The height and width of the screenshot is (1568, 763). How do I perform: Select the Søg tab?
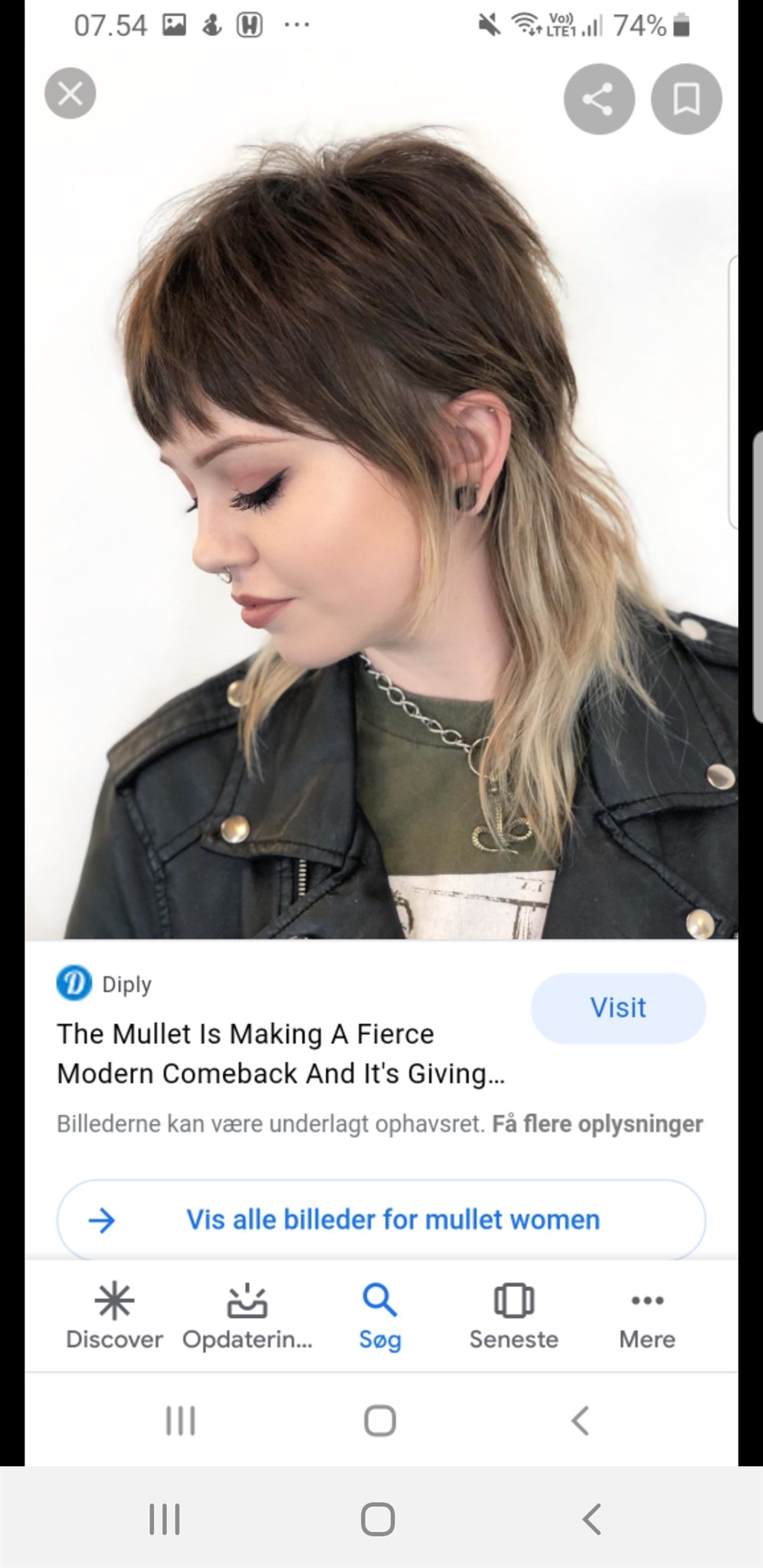pyautogui.click(x=380, y=1317)
